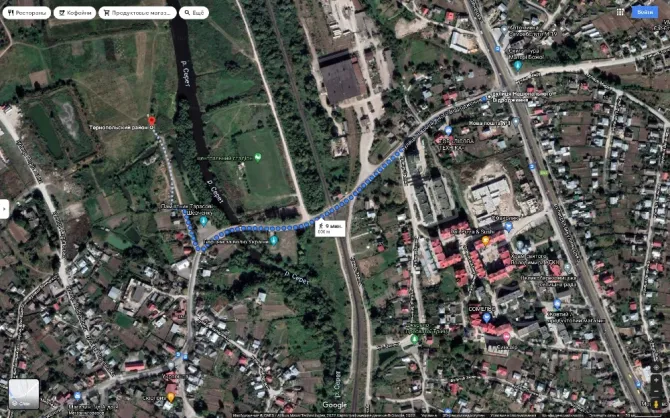
Task: Switch map layer via Слои thumbnail
Action: click(23, 393)
